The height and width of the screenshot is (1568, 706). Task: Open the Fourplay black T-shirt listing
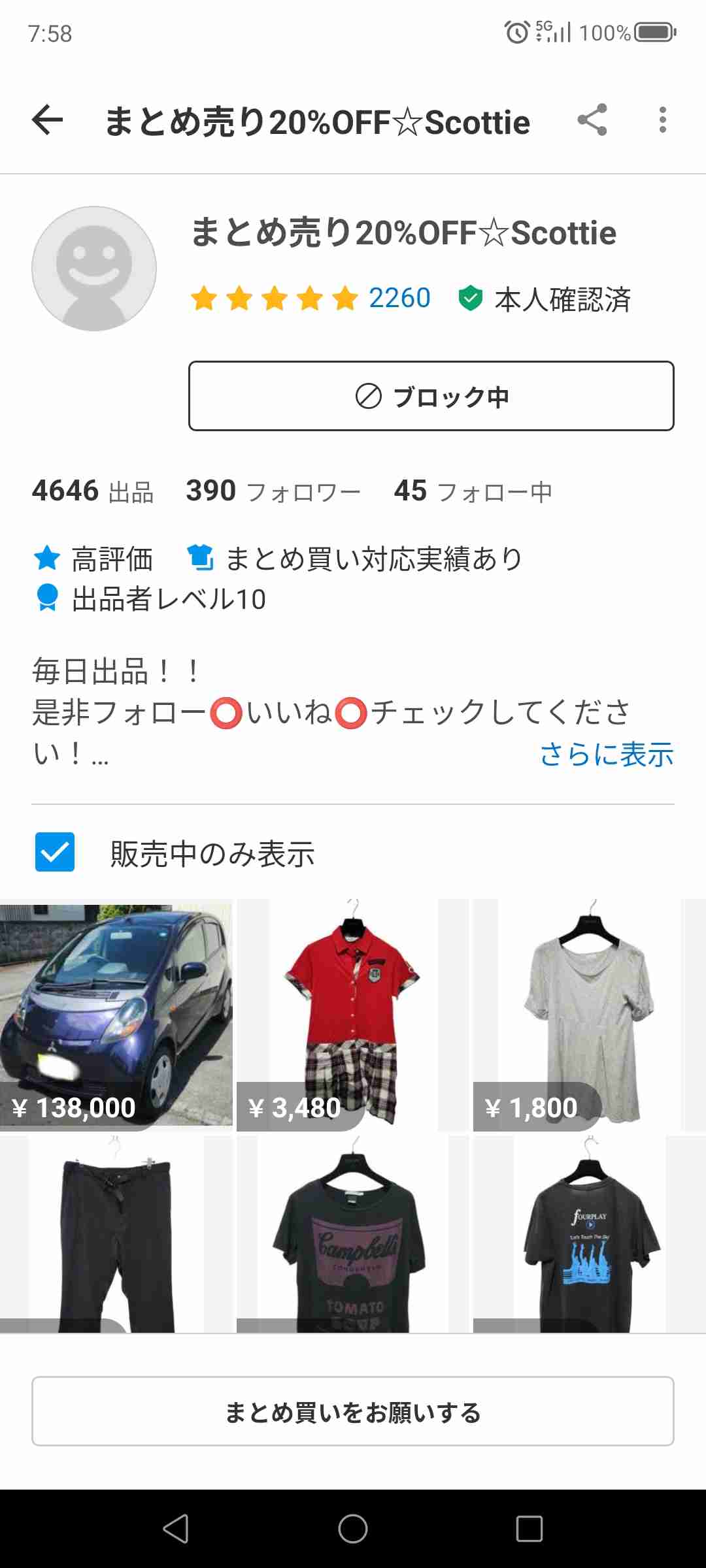(588, 1233)
